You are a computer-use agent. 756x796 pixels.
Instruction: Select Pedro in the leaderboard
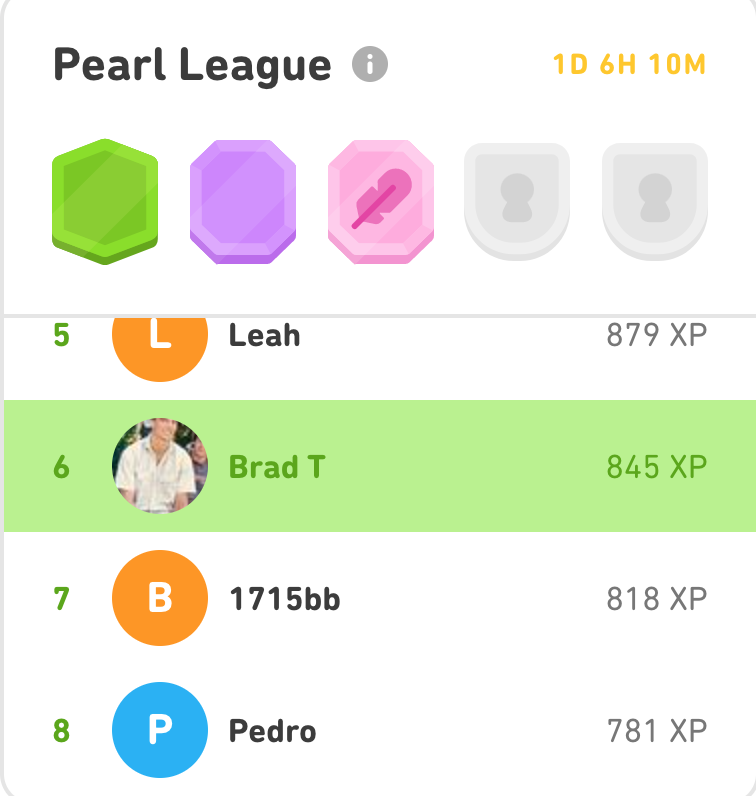pos(272,731)
